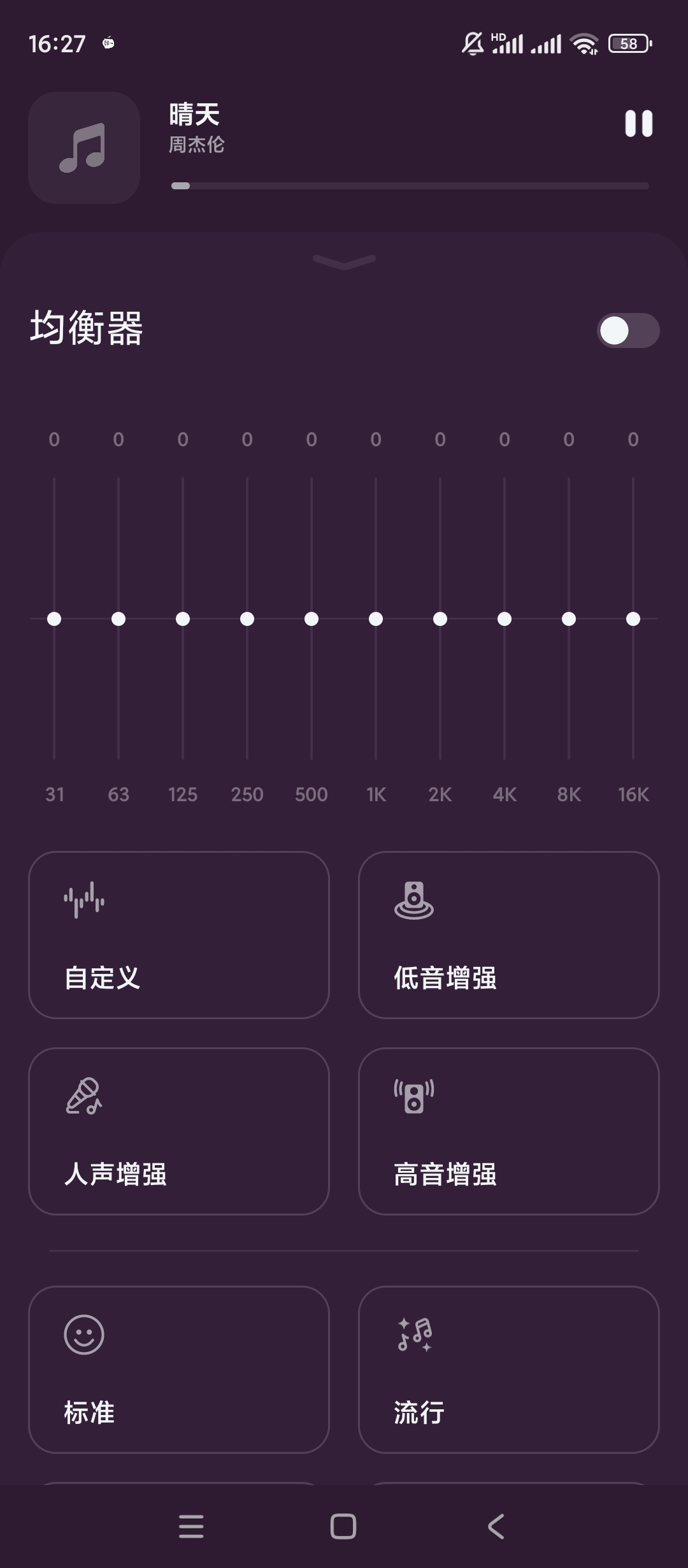Switch to the 标准 preset
Image resolution: width=688 pixels, height=1568 pixels.
179,1370
